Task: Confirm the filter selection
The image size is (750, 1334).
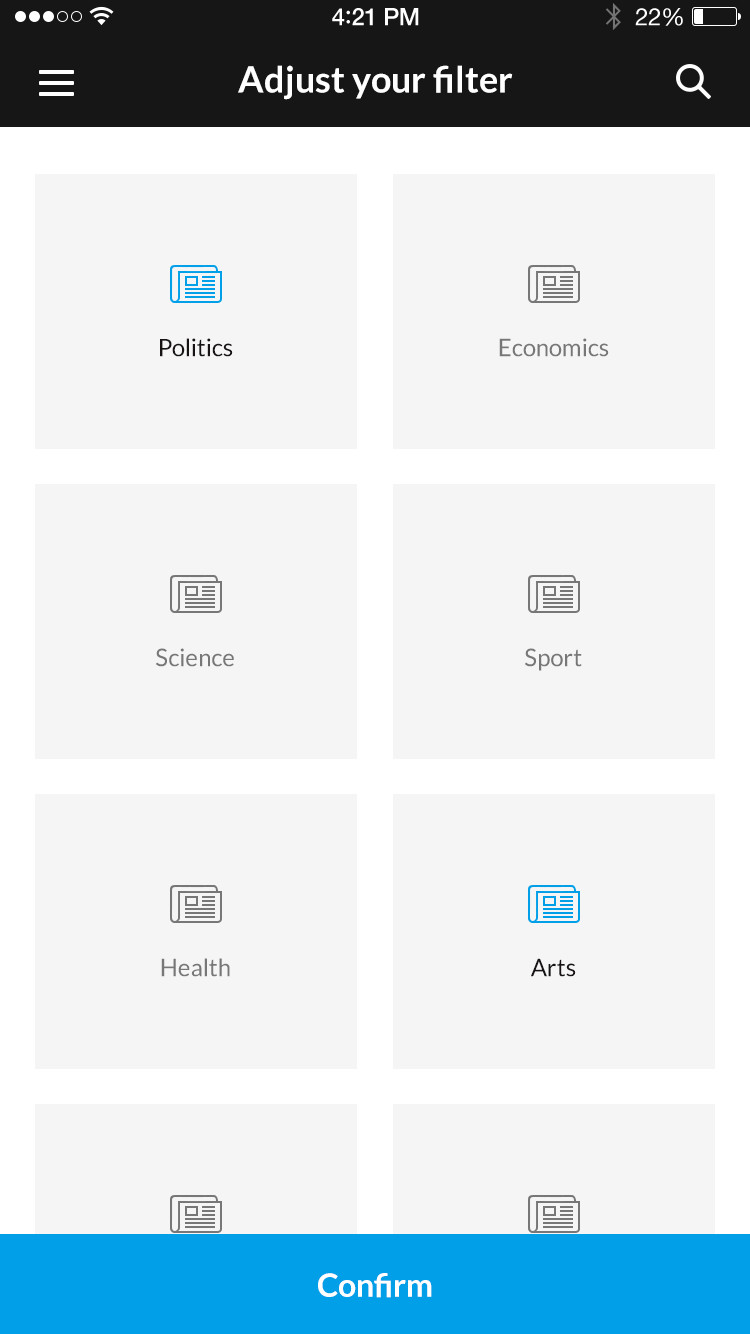Action: pos(375,1284)
